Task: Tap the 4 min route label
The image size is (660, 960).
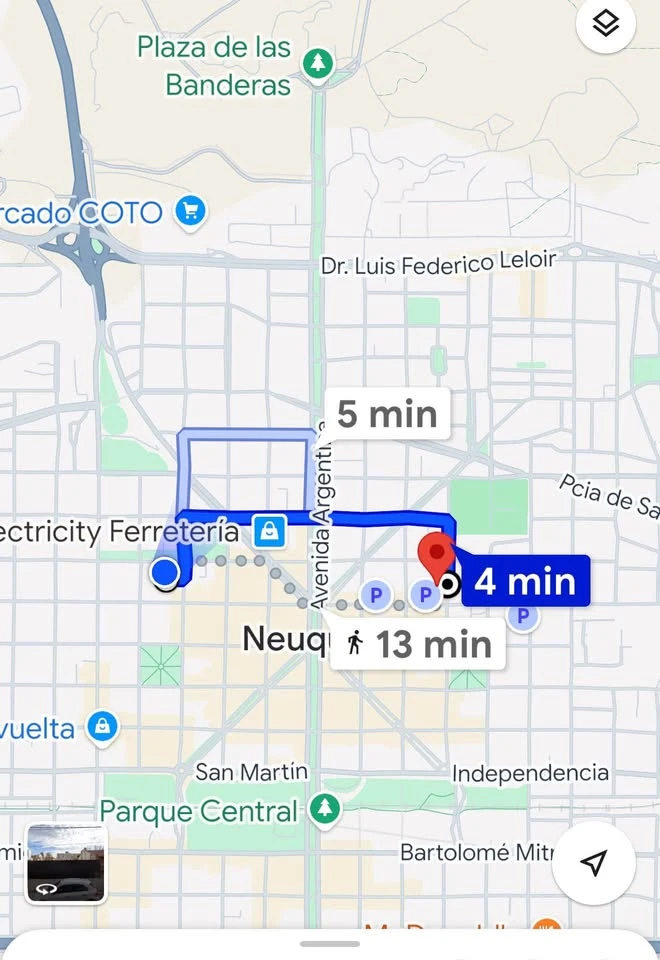Action: coord(525,581)
